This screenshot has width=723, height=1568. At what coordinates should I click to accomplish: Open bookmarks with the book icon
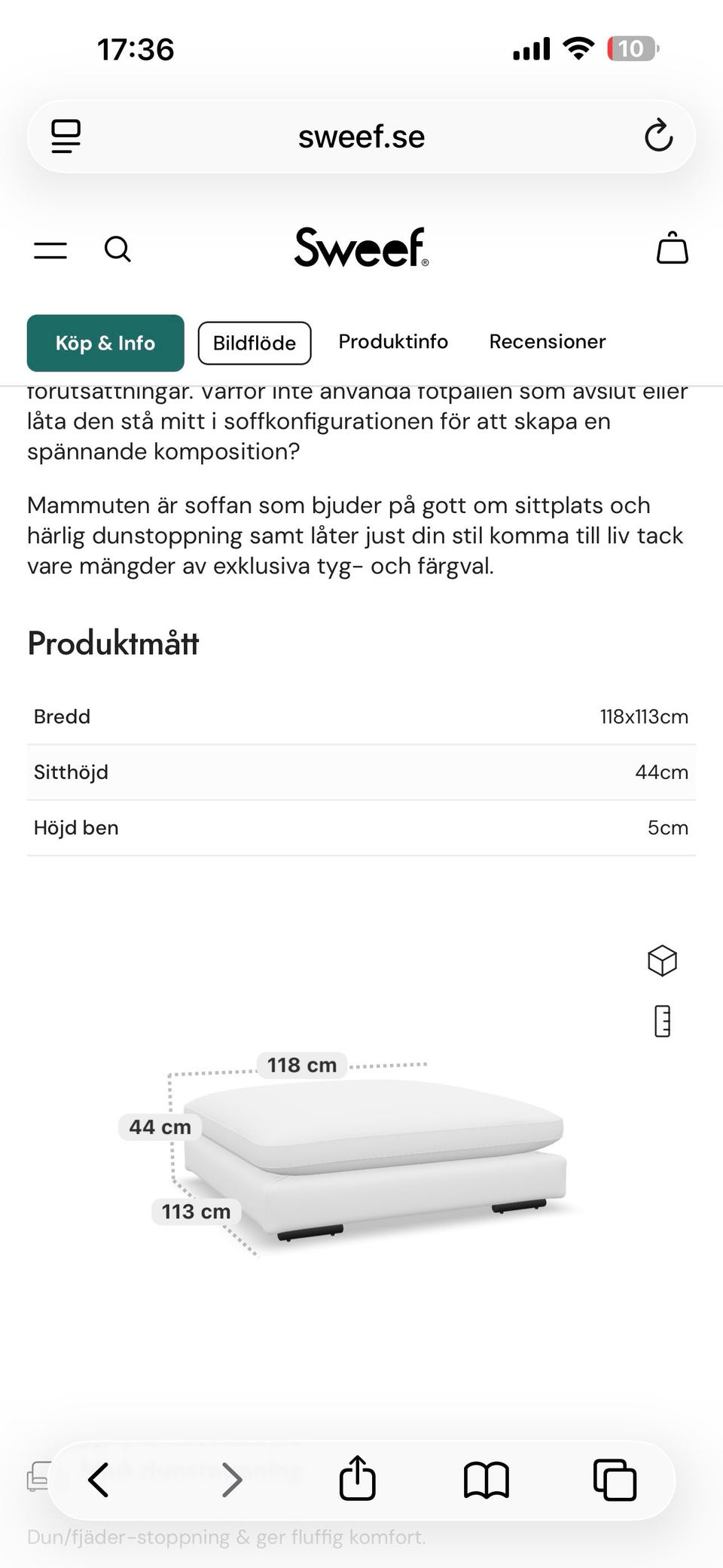[486, 1478]
